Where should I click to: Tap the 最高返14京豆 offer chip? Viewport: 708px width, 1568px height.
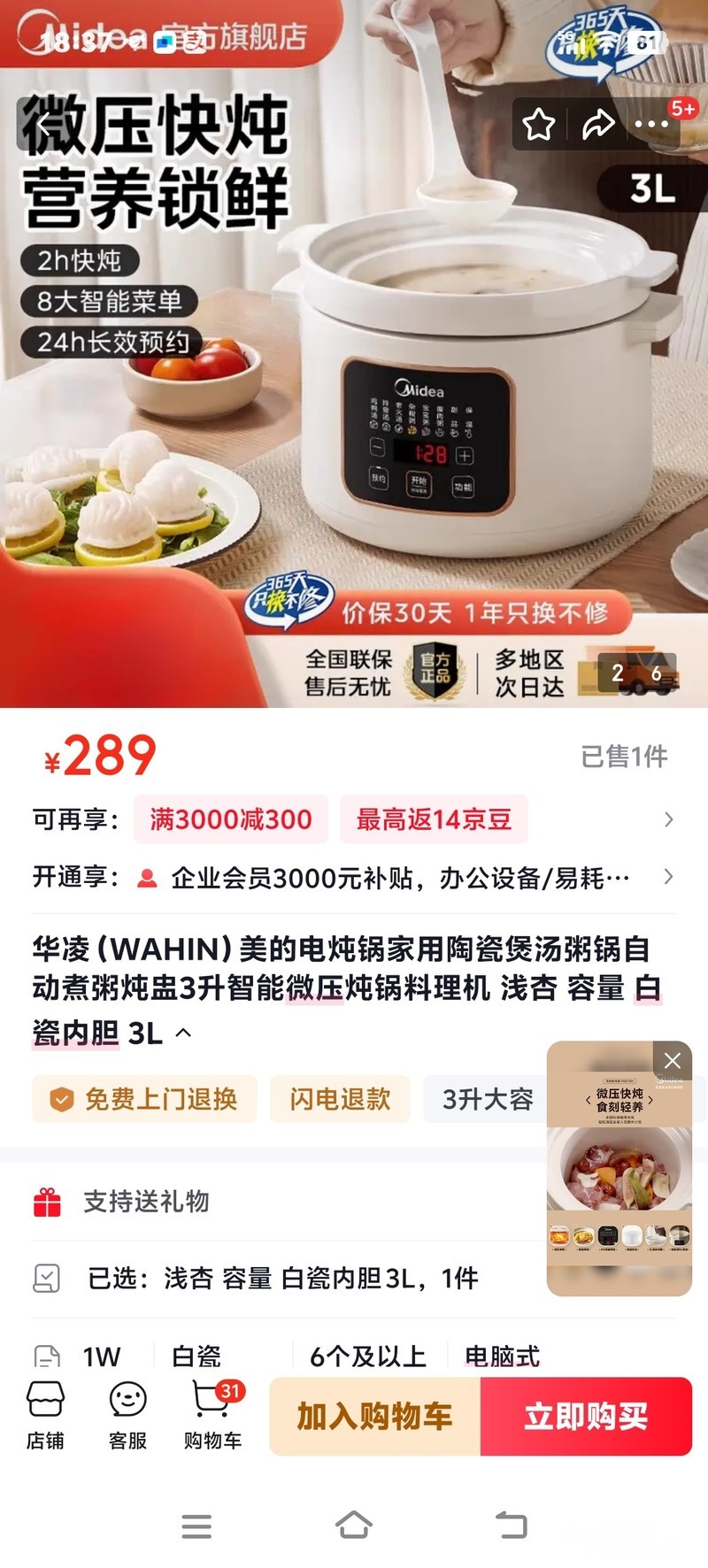(x=434, y=819)
